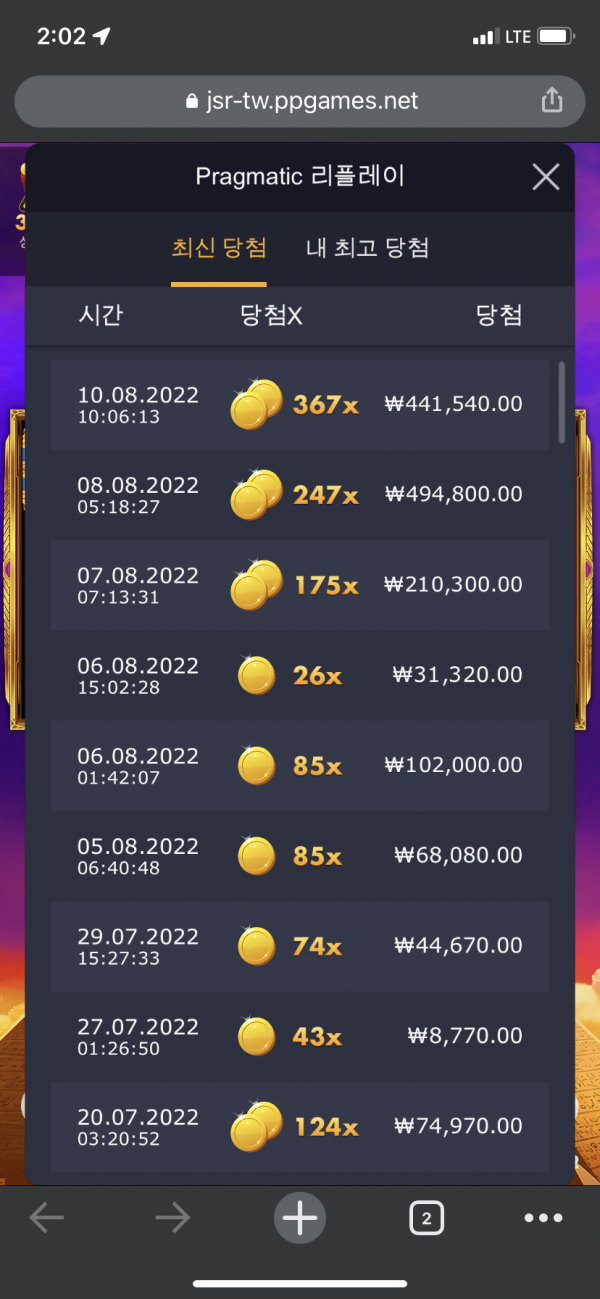Open the 367x replay from 10.08.2022
This screenshot has width=600, height=1299.
pyautogui.click(x=300, y=404)
